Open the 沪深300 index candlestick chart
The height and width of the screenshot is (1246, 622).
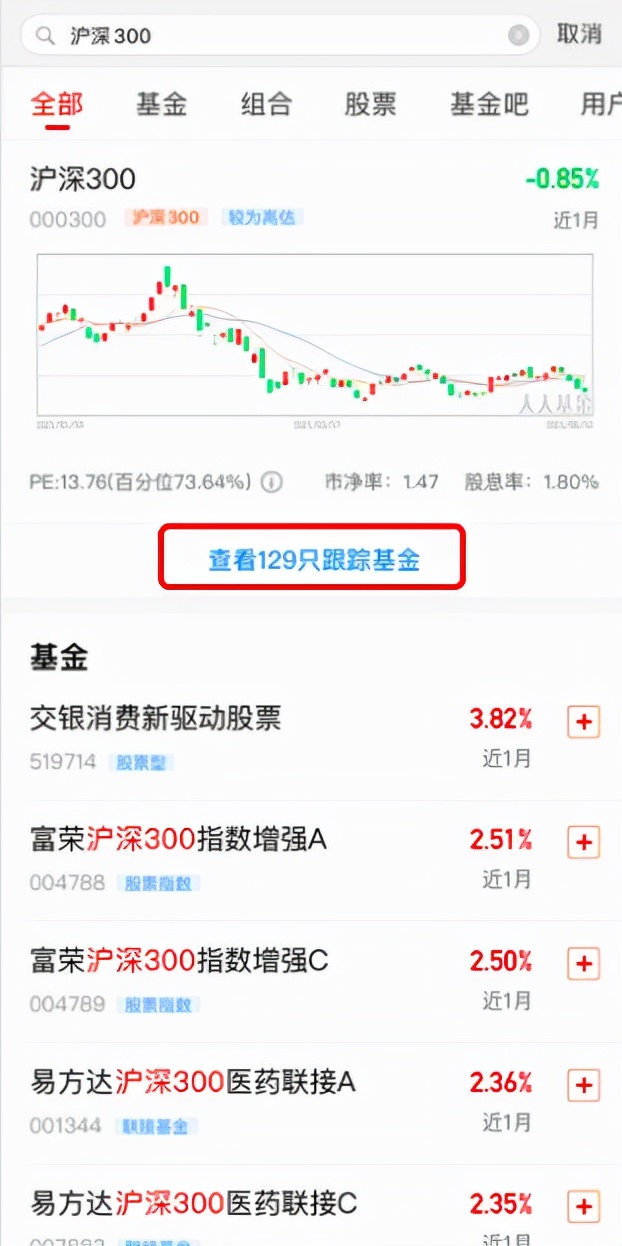[315, 335]
